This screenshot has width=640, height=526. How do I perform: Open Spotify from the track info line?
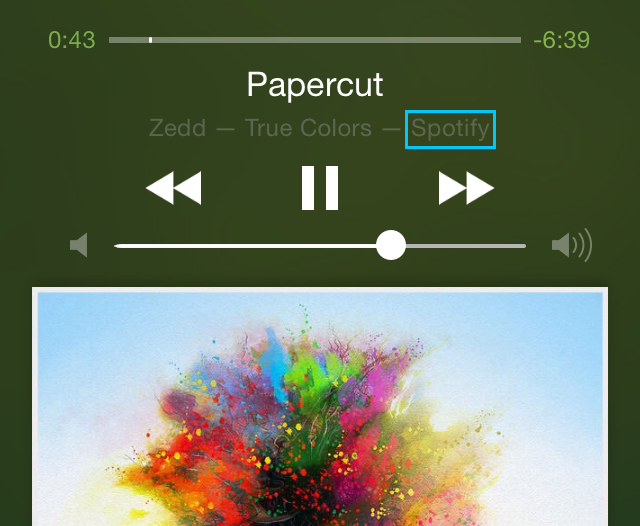click(x=450, y=129)
